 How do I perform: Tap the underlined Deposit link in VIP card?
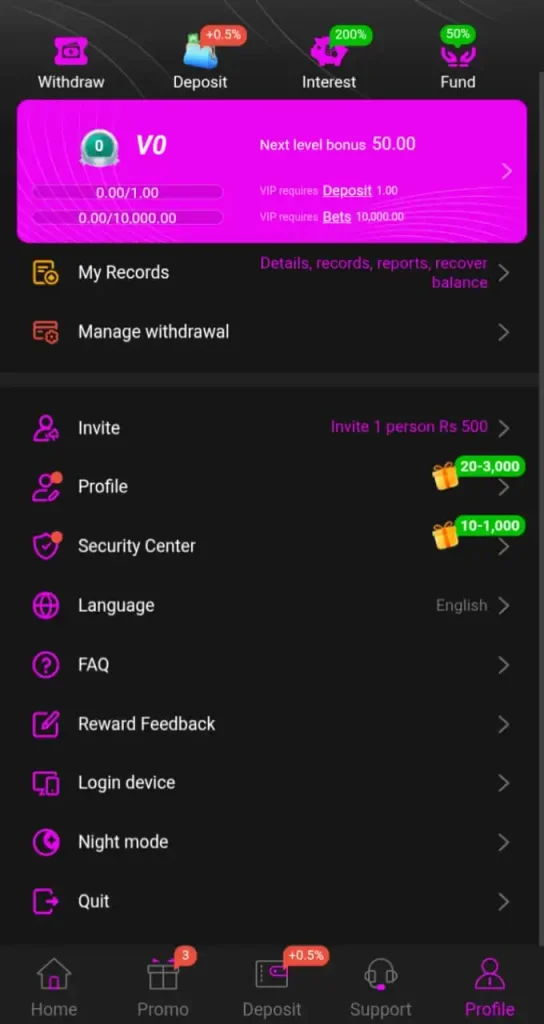click(x=347, y=191)
